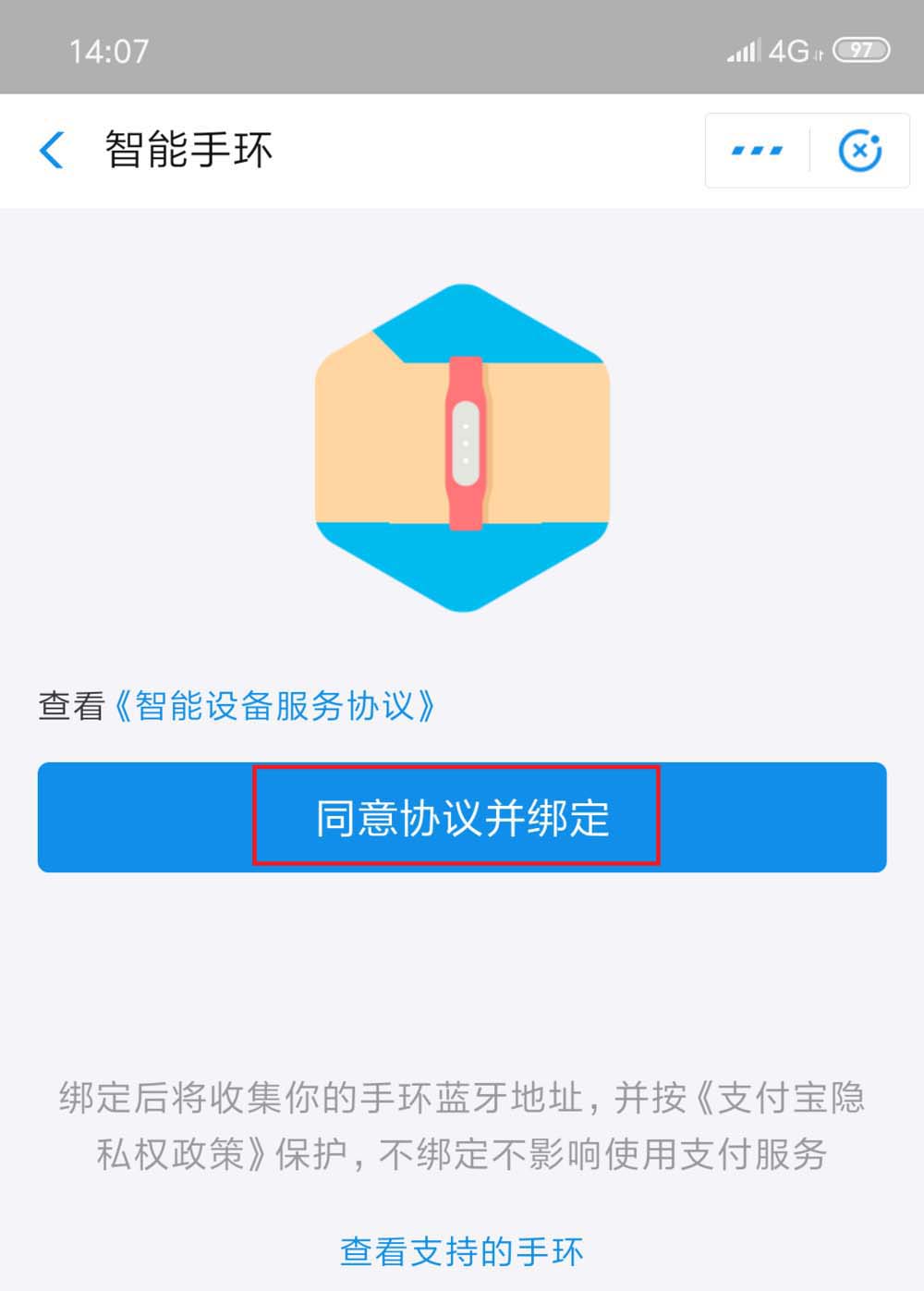This screenshot has height=1291, width=924.
Task: Close the mini program
Action: click(x=859, y=151)
